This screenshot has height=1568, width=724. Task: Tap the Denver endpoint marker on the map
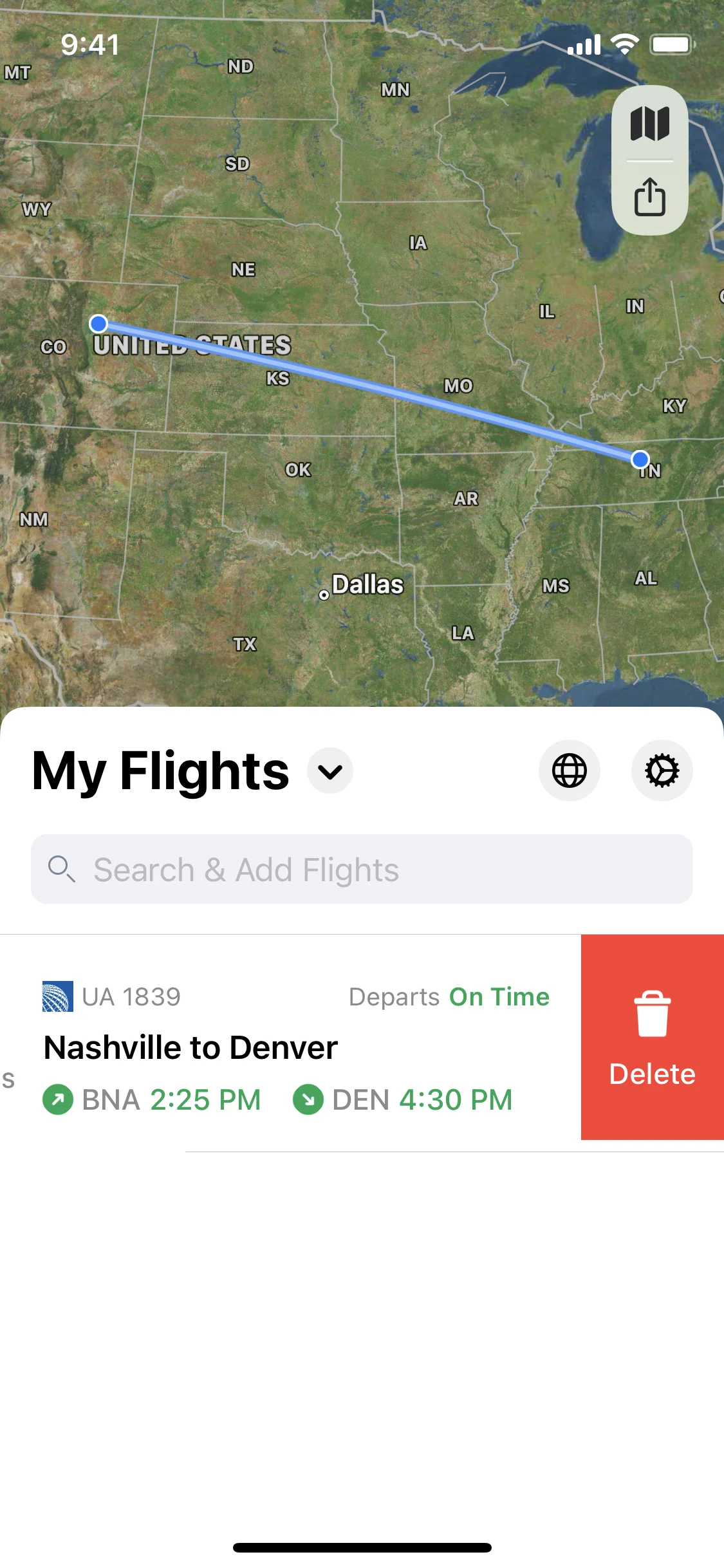tap(98, 324)
